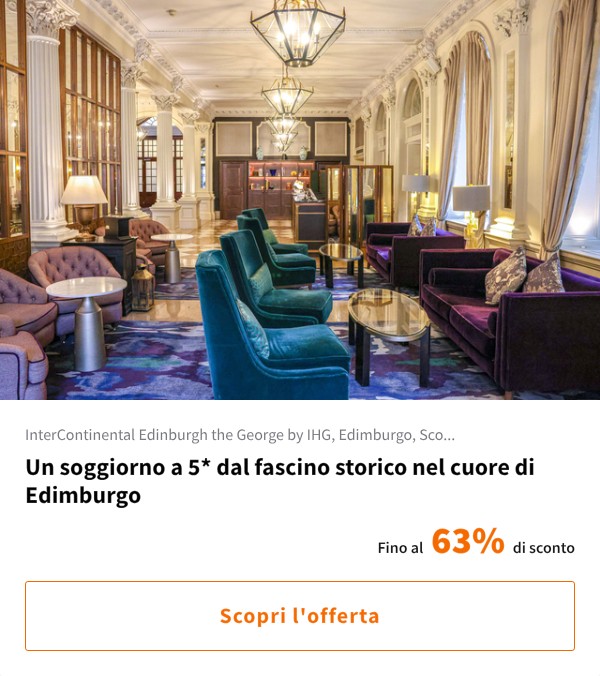Tap the 'Scopri l'offerta' button
The image size is (600, 676).
[300, 616]
